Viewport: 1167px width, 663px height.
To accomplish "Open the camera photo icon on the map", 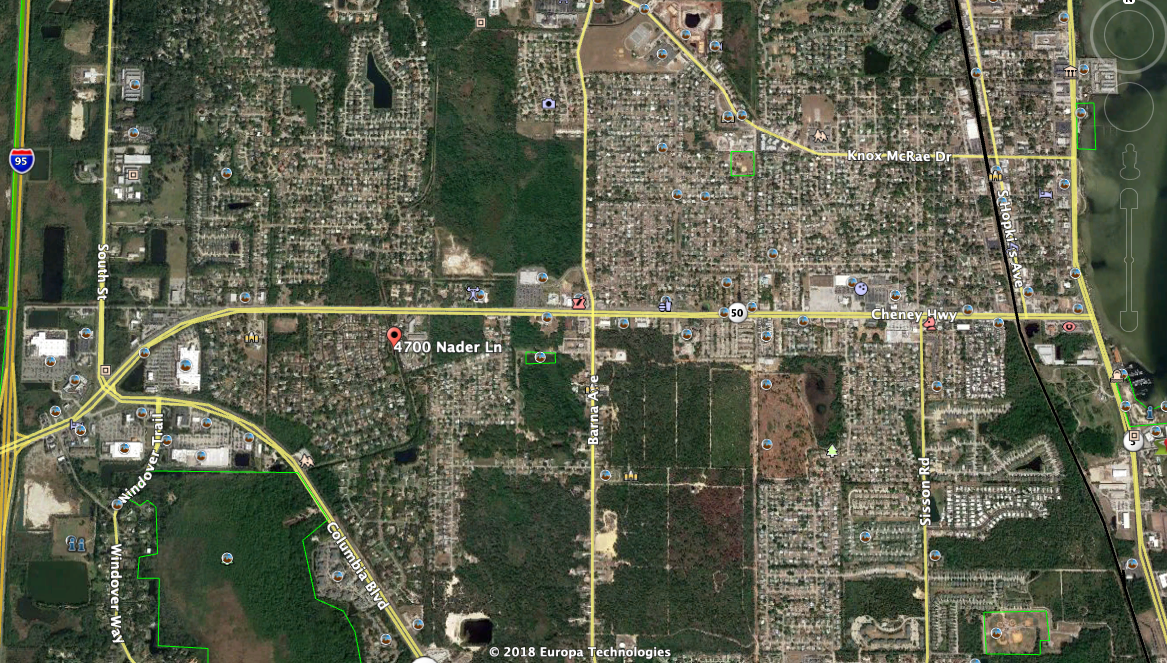I will pyautogui.click(x=548, y=103).
